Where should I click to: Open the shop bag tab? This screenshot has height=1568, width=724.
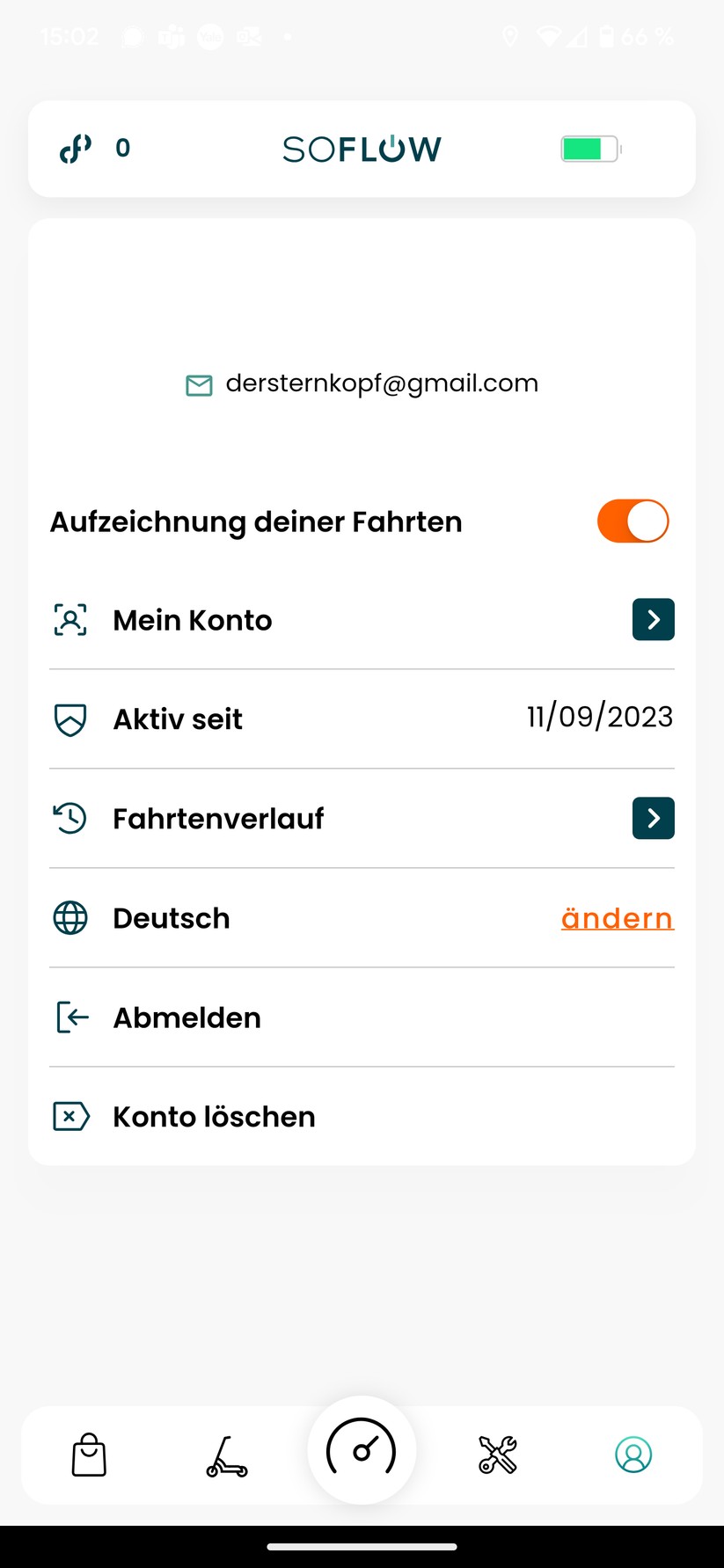[x=89, y=1455]
